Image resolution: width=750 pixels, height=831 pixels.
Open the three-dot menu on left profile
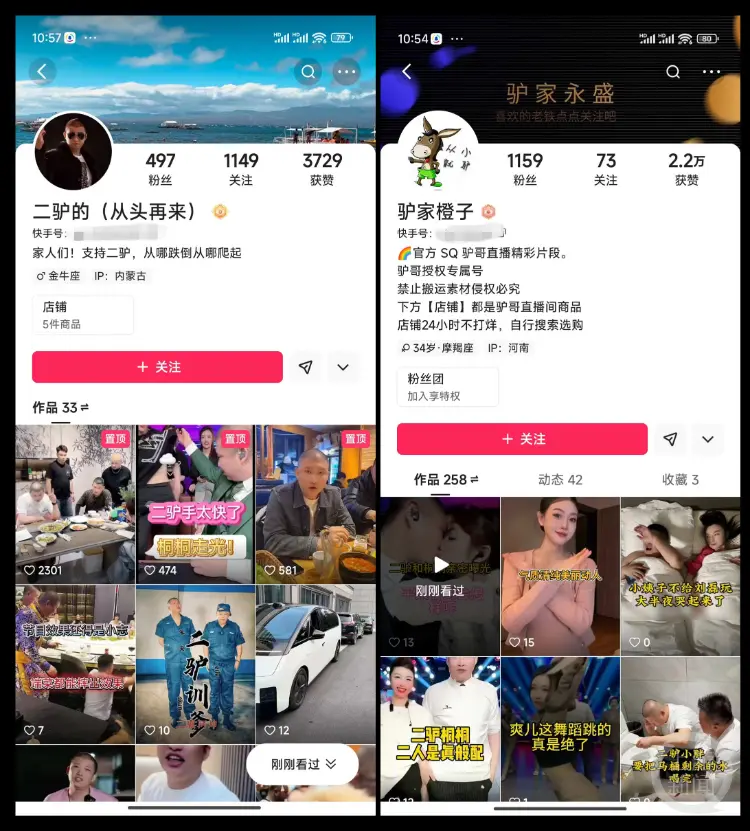point(345,72)
